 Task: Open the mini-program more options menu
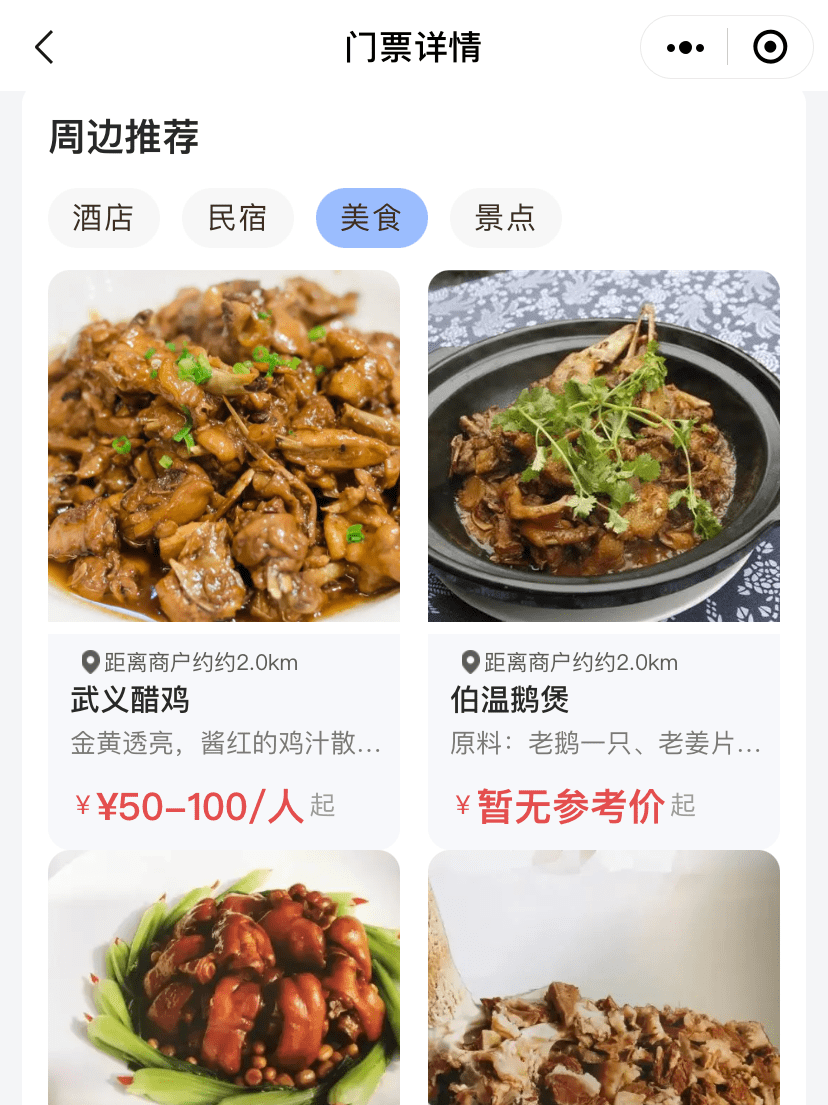point(685,47)
